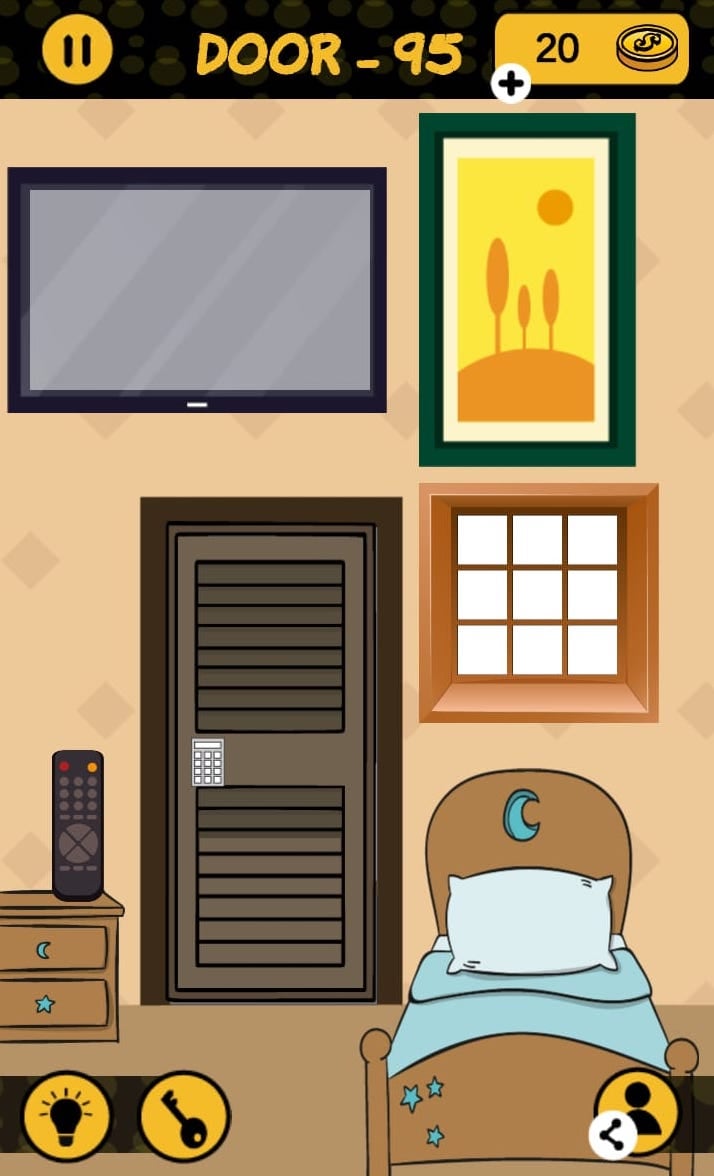Get a hint with the lightbulb button

66,1116
